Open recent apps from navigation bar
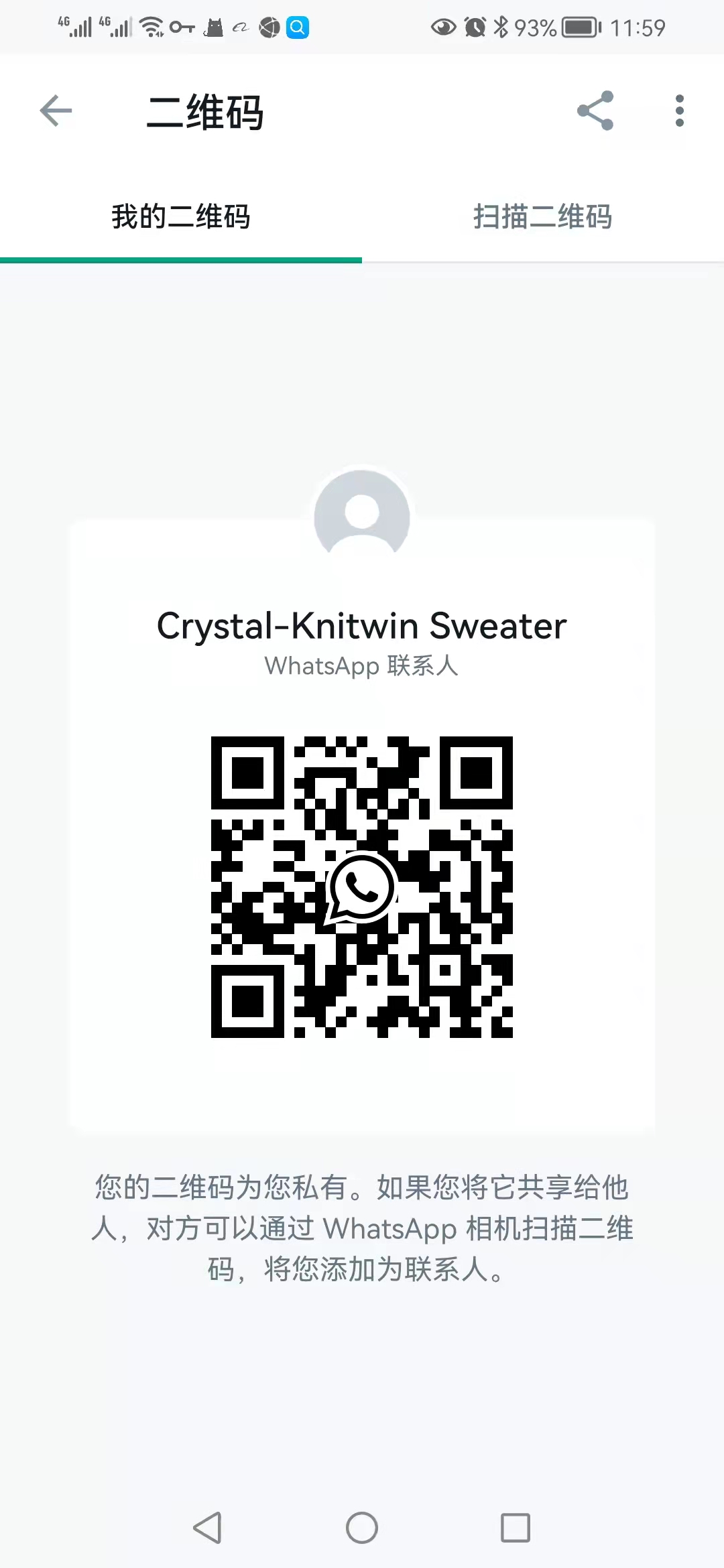This screenshot has width=724, height=1568. click(516, 1528)
